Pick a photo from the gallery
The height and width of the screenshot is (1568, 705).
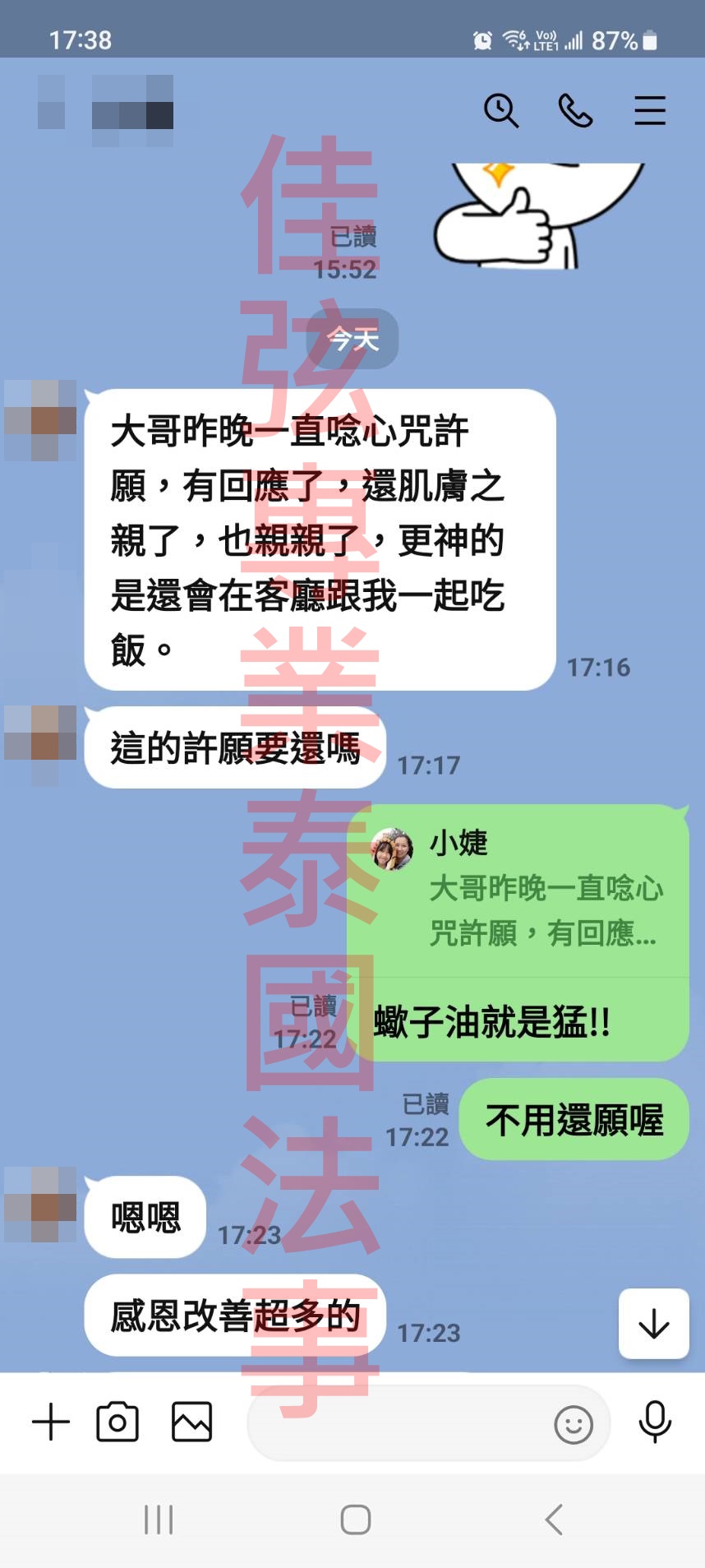pos(191,1422)
